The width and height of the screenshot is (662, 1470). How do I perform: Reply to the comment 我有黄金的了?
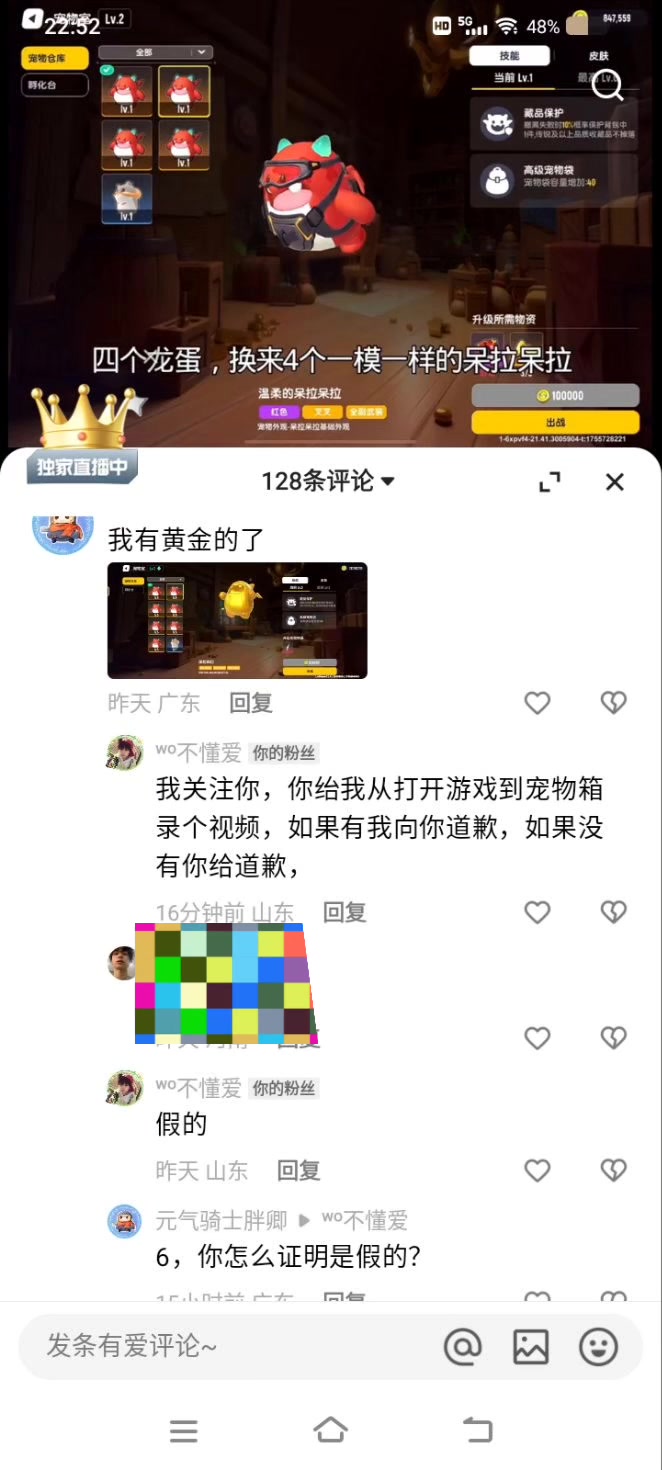click(x=251, y=703)
